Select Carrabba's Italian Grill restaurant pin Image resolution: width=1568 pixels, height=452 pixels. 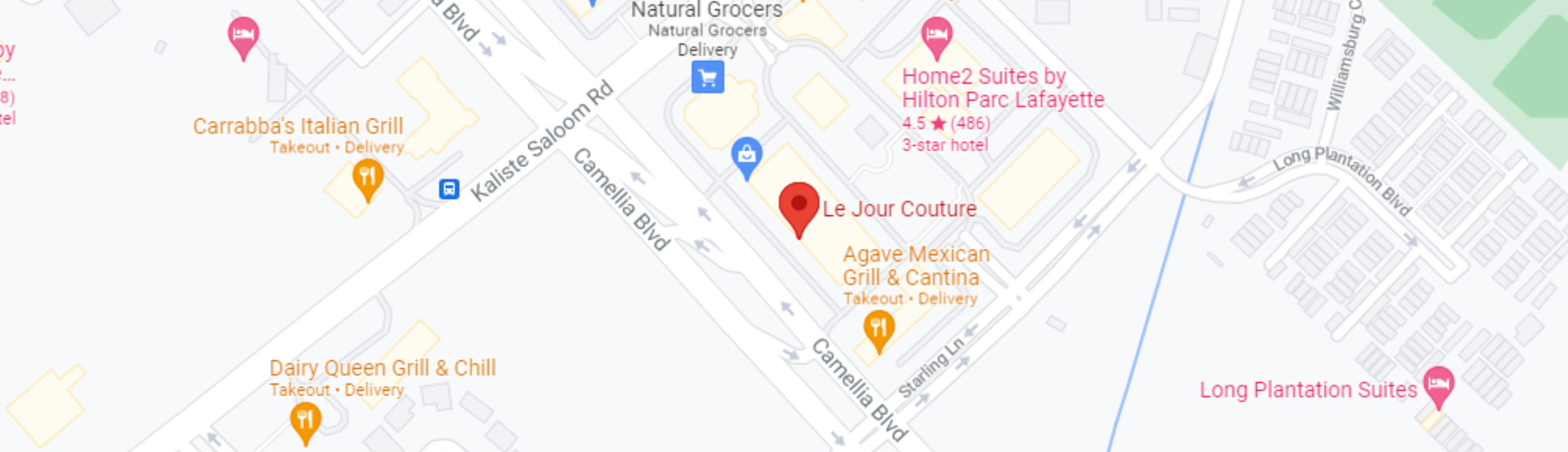tap(368, 176)
